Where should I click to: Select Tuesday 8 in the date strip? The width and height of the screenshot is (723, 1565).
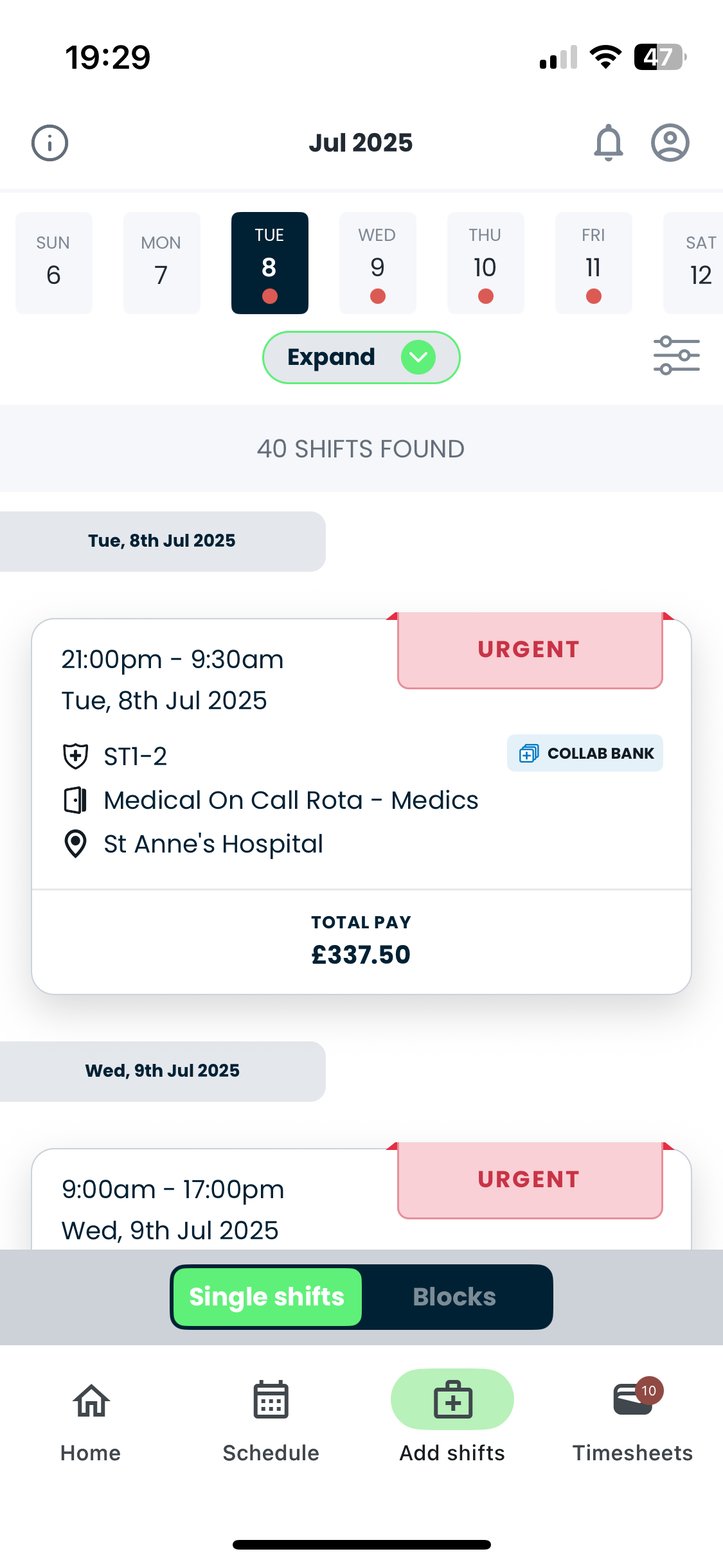(x=269, y=262)
